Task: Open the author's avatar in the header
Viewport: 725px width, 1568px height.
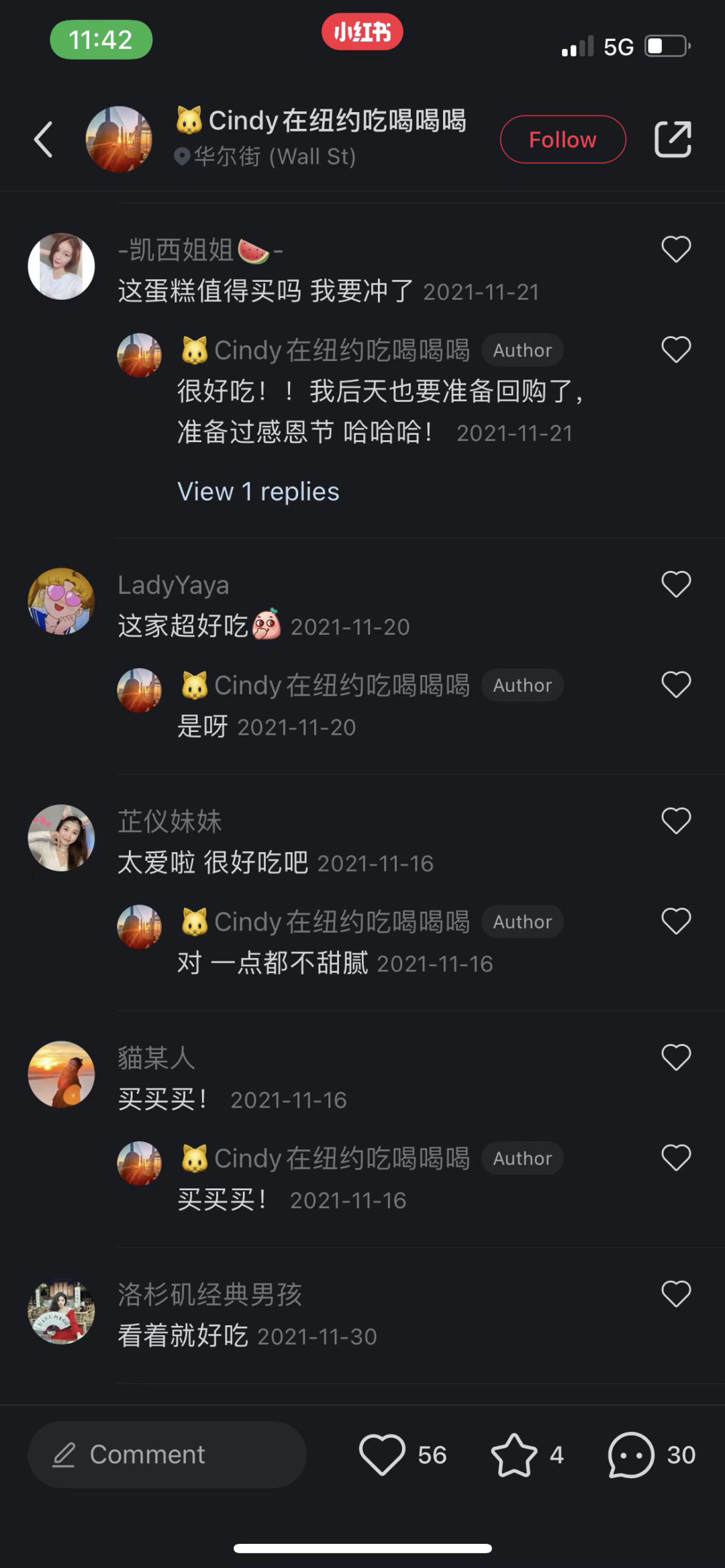Action: (x=119, y=140)
